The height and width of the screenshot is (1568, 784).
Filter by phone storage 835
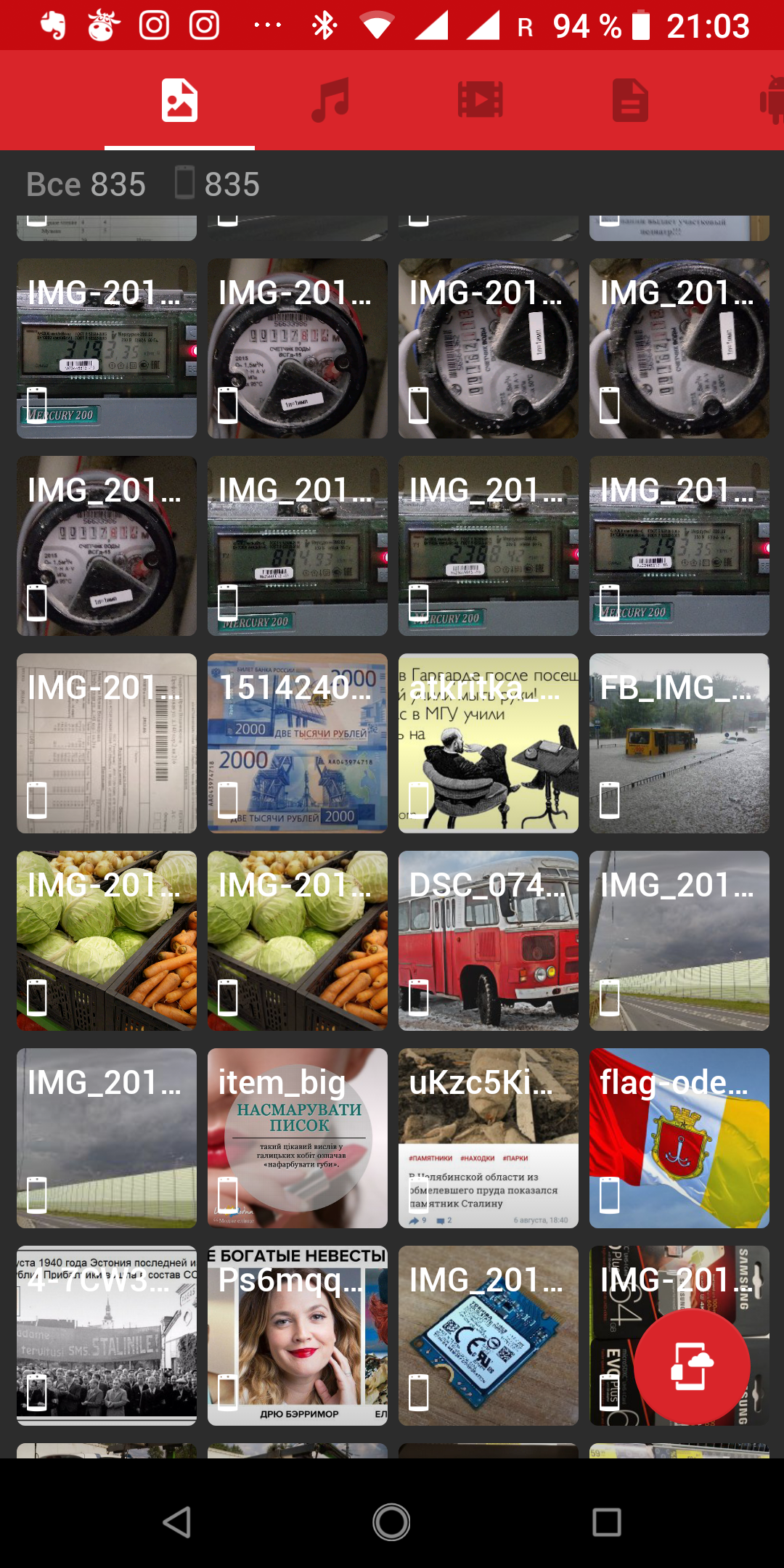click(218, 184)
